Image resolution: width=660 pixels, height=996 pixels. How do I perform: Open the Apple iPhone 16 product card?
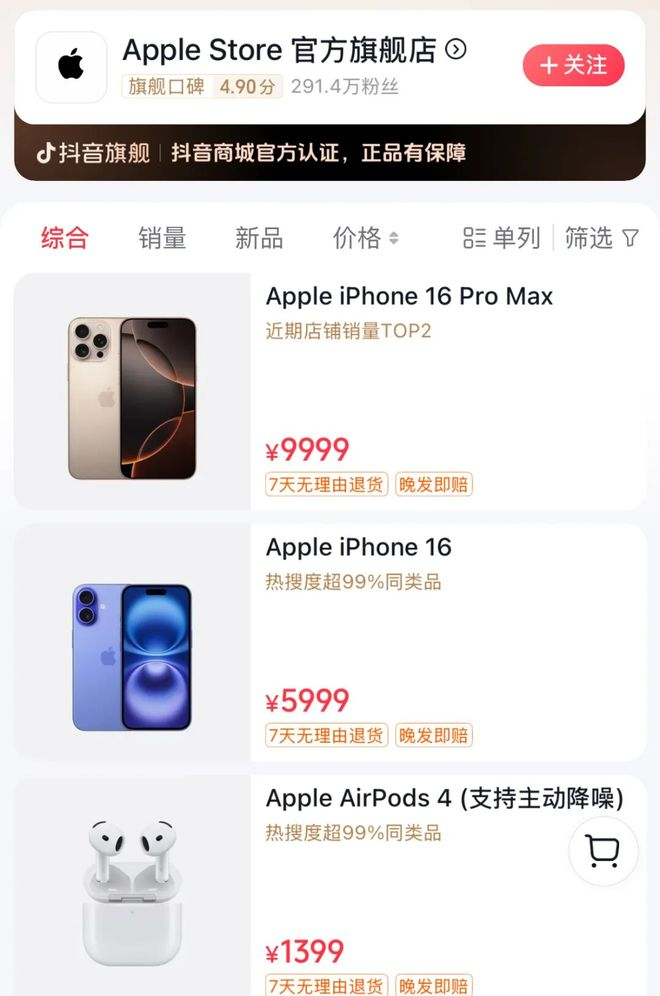[x=330, y=642]
